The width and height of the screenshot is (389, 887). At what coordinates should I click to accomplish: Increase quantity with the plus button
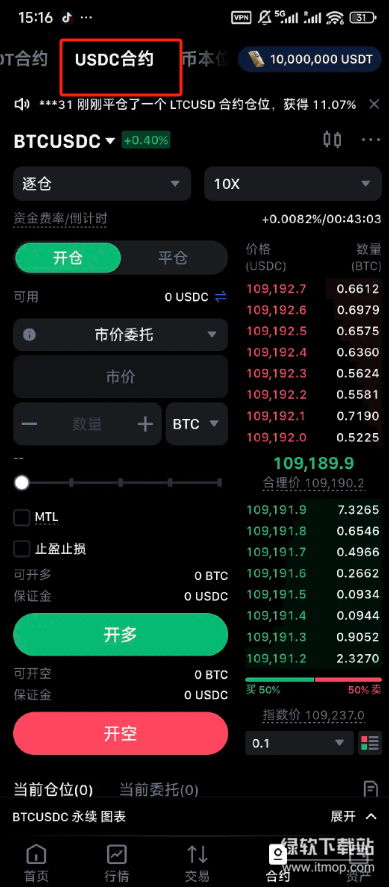145,424
